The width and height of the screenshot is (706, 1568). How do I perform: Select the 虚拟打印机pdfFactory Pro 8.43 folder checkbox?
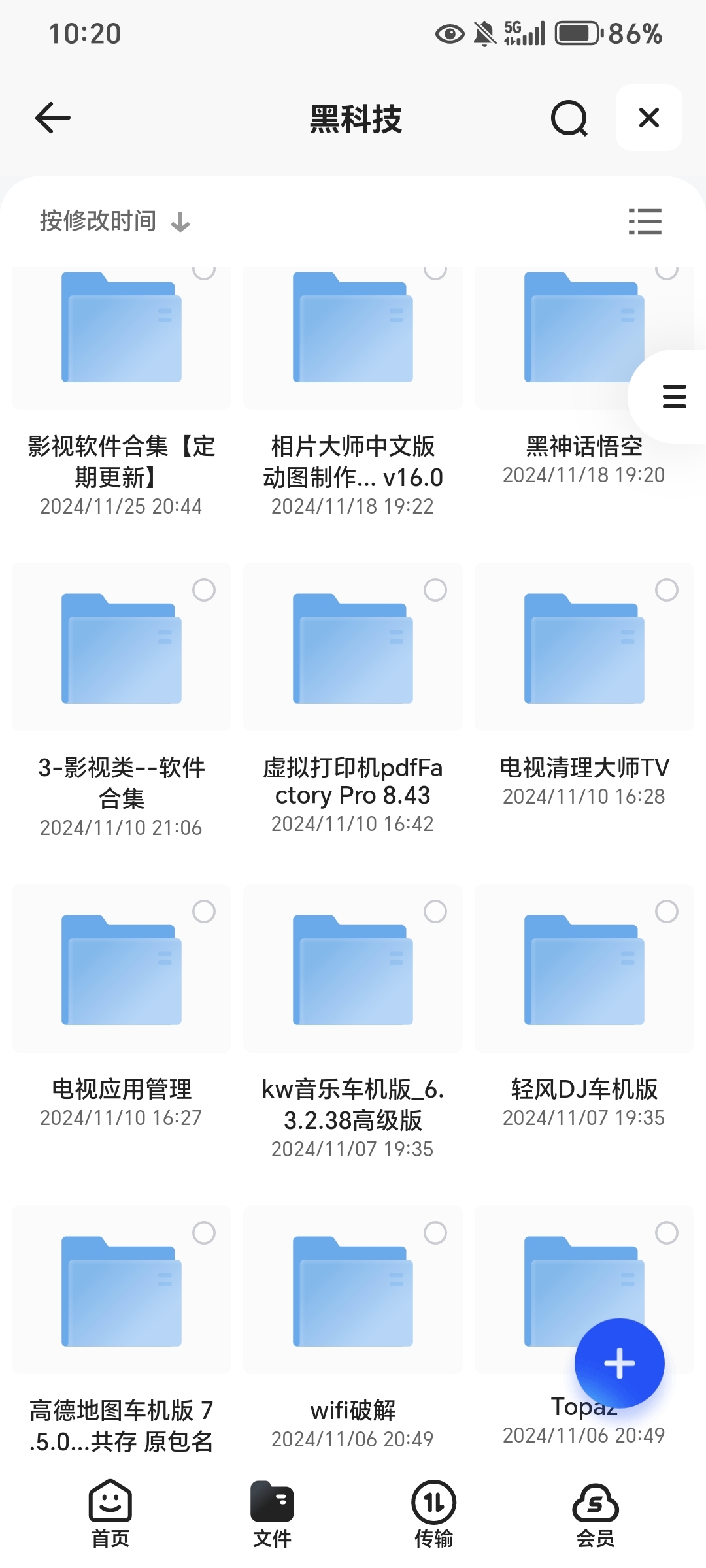435,590
